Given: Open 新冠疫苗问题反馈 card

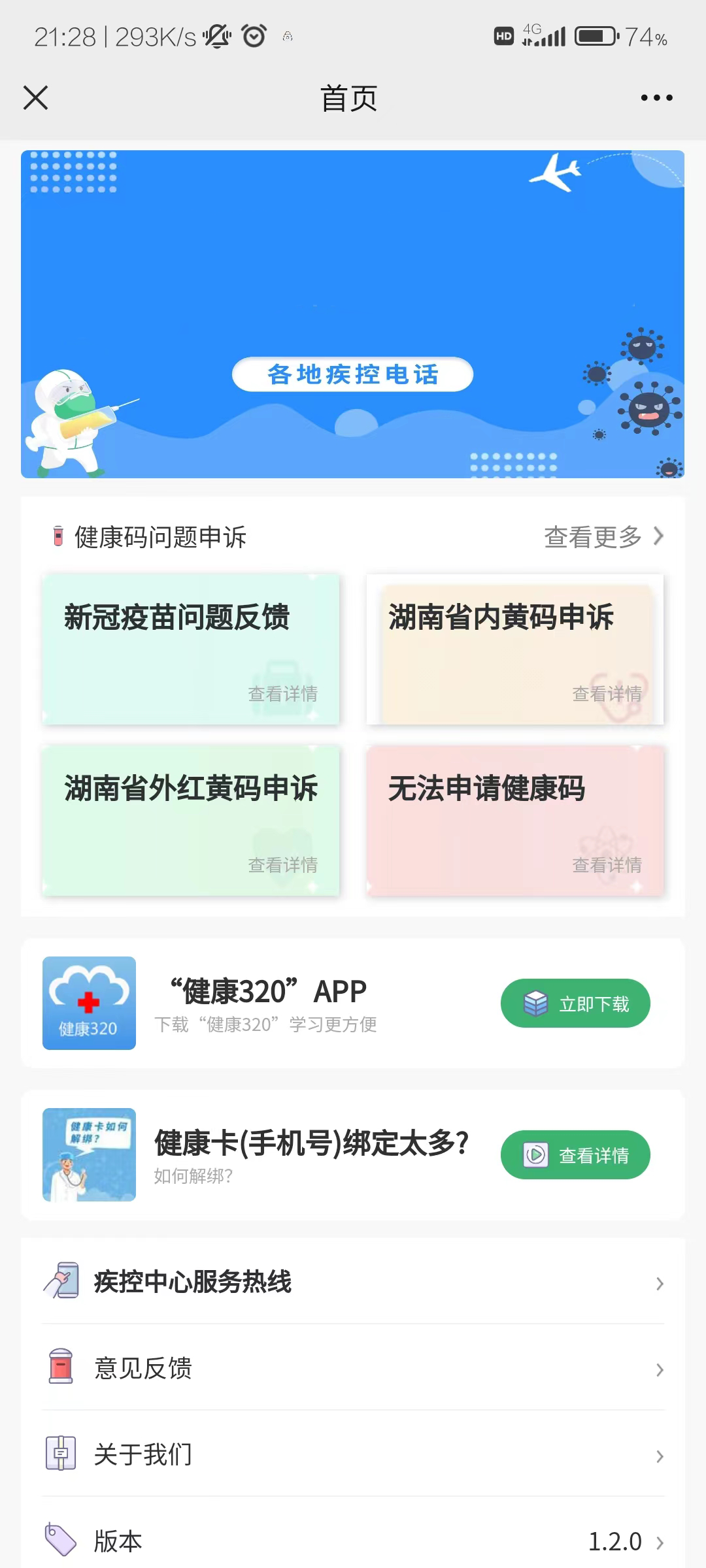Looking at the screenshot, I should click(x=190, y=649).
